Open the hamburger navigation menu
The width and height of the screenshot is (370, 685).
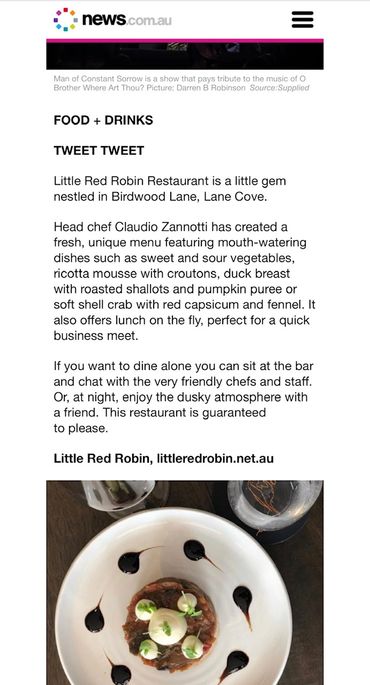pyautogui.click(x=302, y=20)
